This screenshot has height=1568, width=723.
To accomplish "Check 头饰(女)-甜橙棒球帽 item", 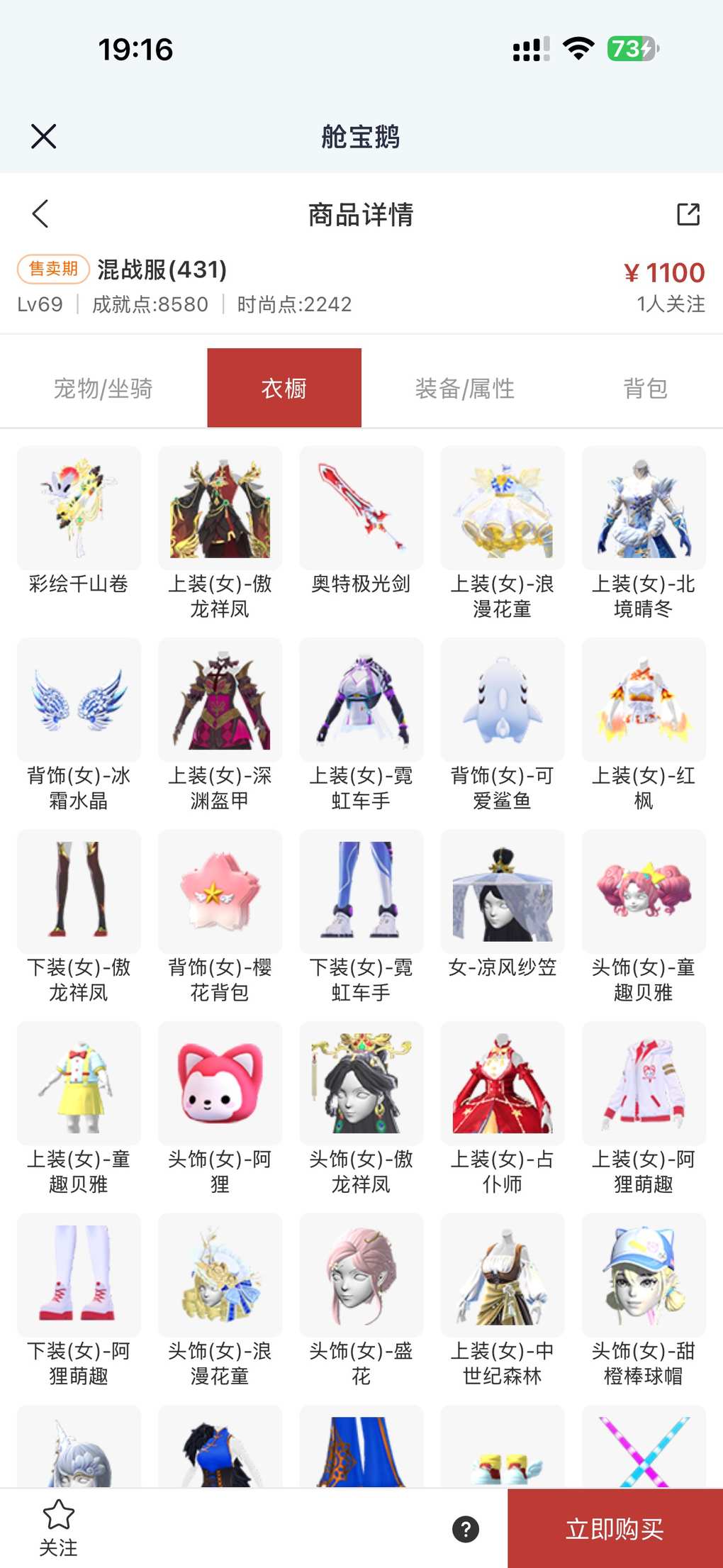I will 643,1274.
